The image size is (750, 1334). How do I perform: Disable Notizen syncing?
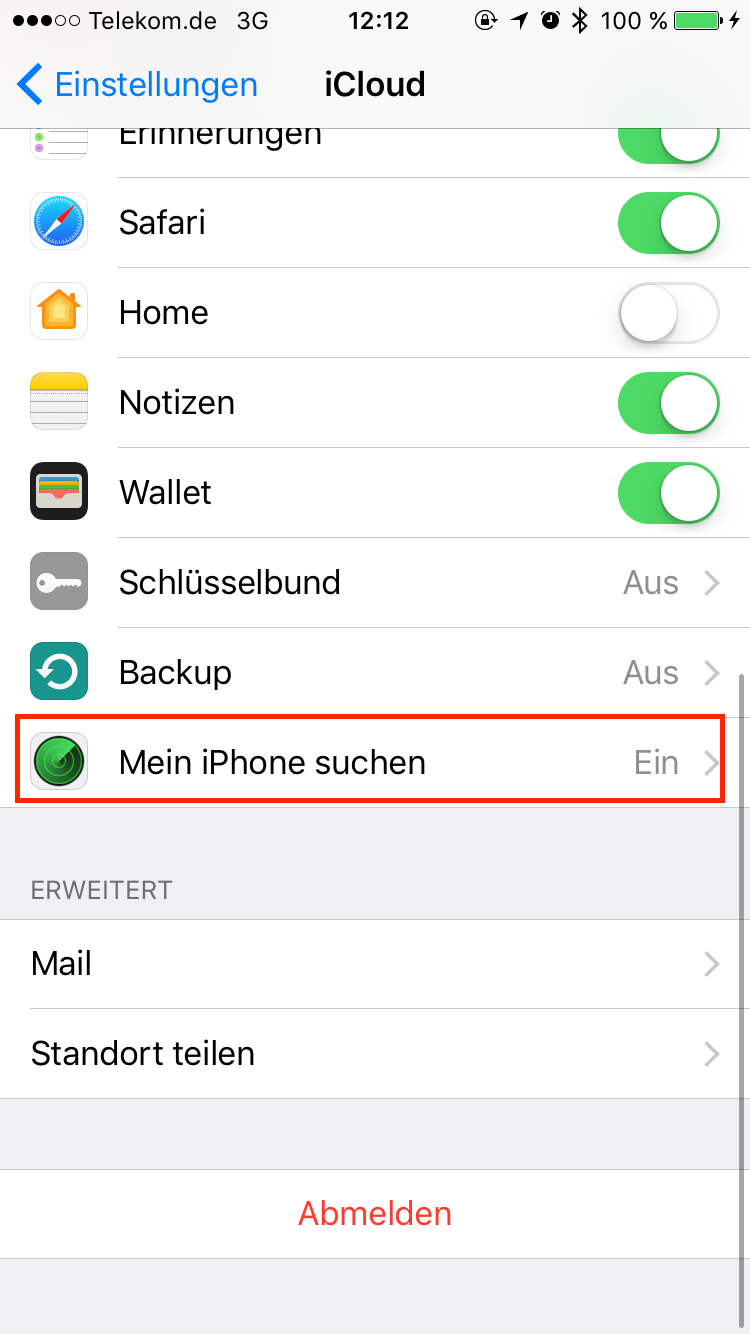click(669, 402)
